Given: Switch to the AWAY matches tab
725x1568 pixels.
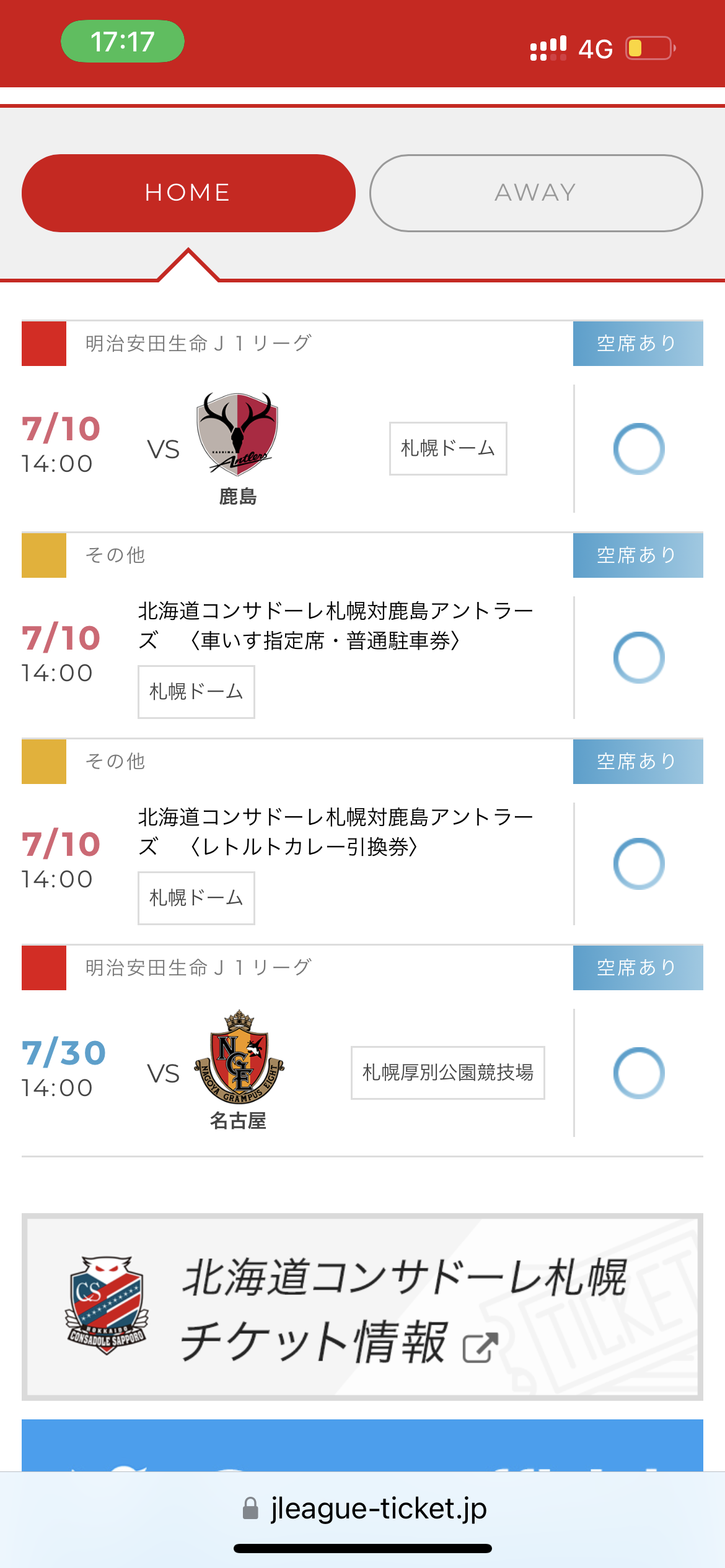Looking at the screenshot, I should (x=536, y=193).
